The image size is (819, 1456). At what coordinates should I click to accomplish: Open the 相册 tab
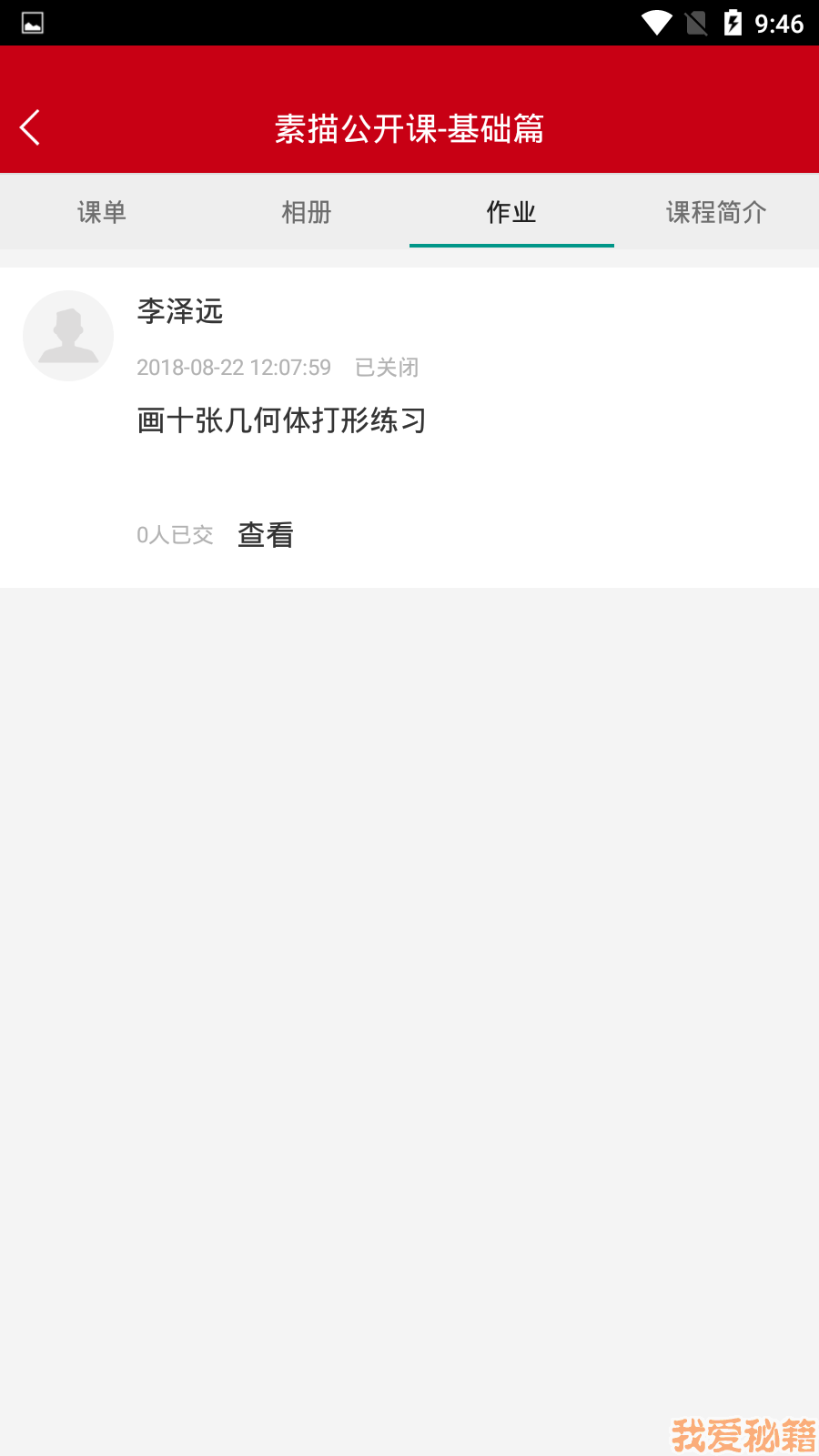point(307,212)
